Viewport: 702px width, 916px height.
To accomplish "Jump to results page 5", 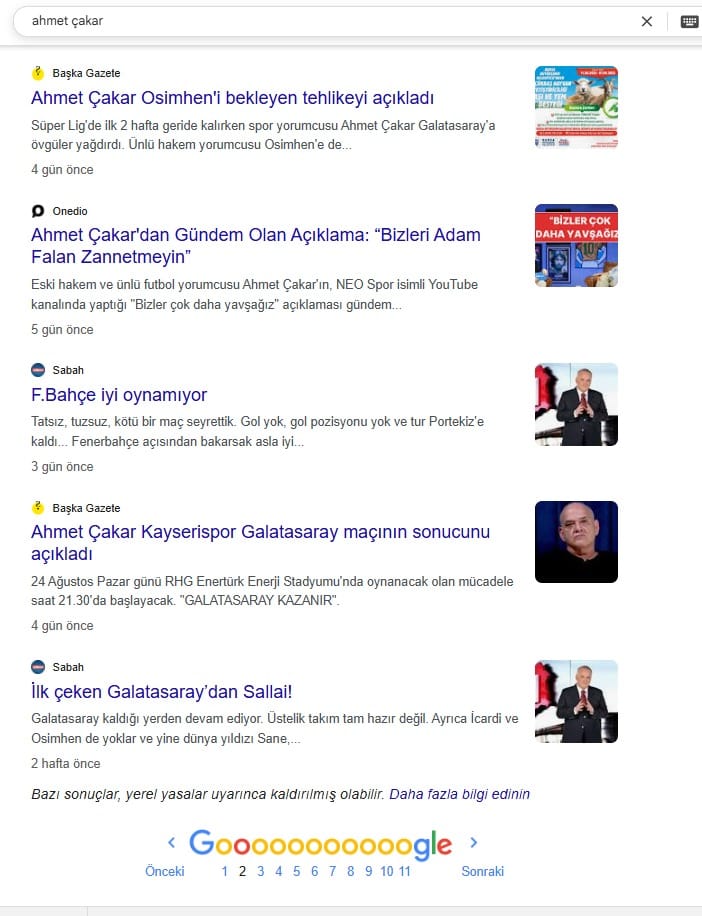I will (296, 871).
